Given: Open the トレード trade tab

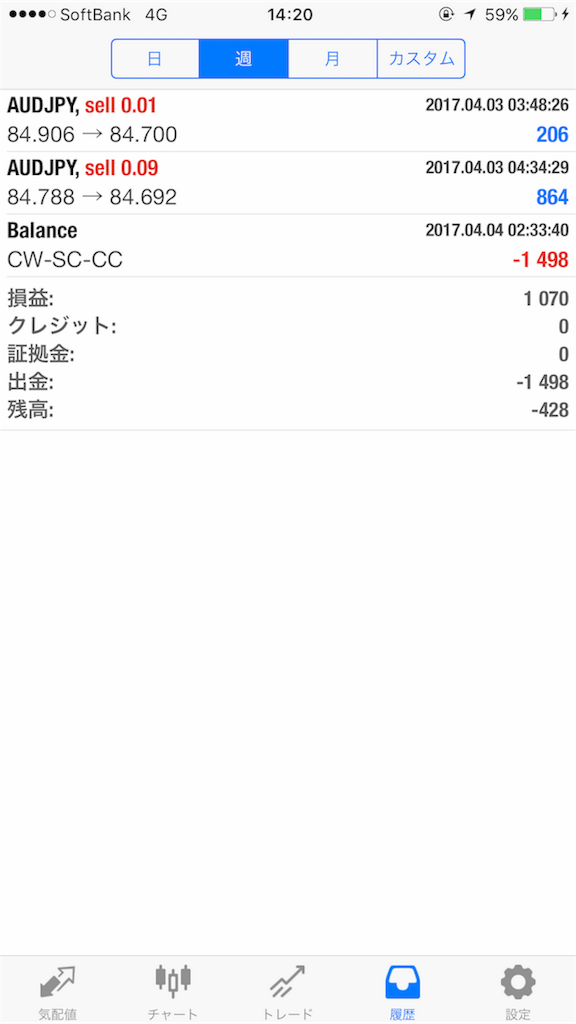Looking at the screenshot, I should [x=288, y=991].
